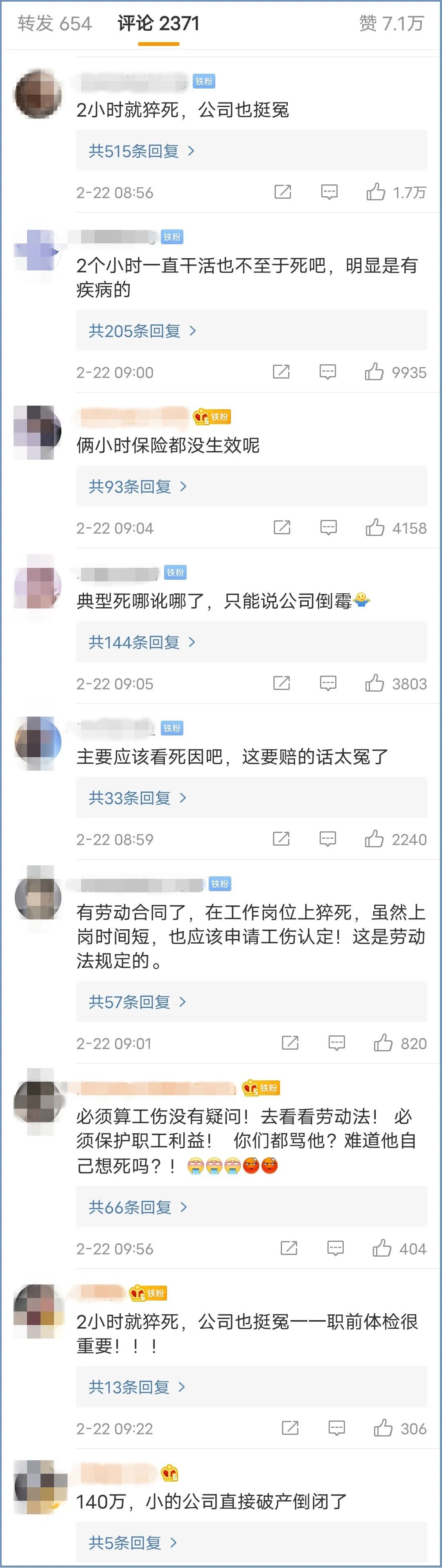This screenshot has height=1568, width=442.
Task: Open the 赞 7.1万 tab
Action: point(390,24)
